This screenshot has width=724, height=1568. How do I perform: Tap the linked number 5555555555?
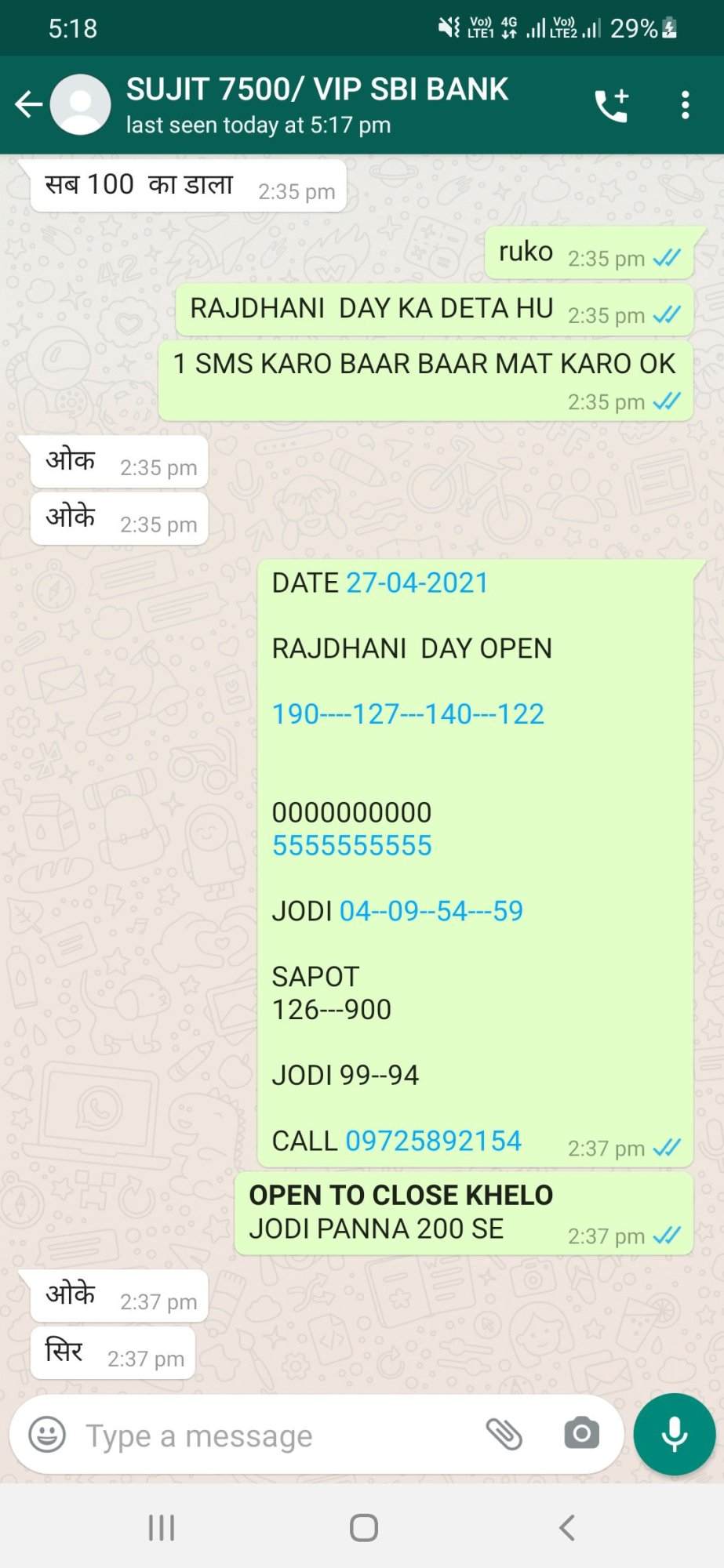[x=351, y=845]
